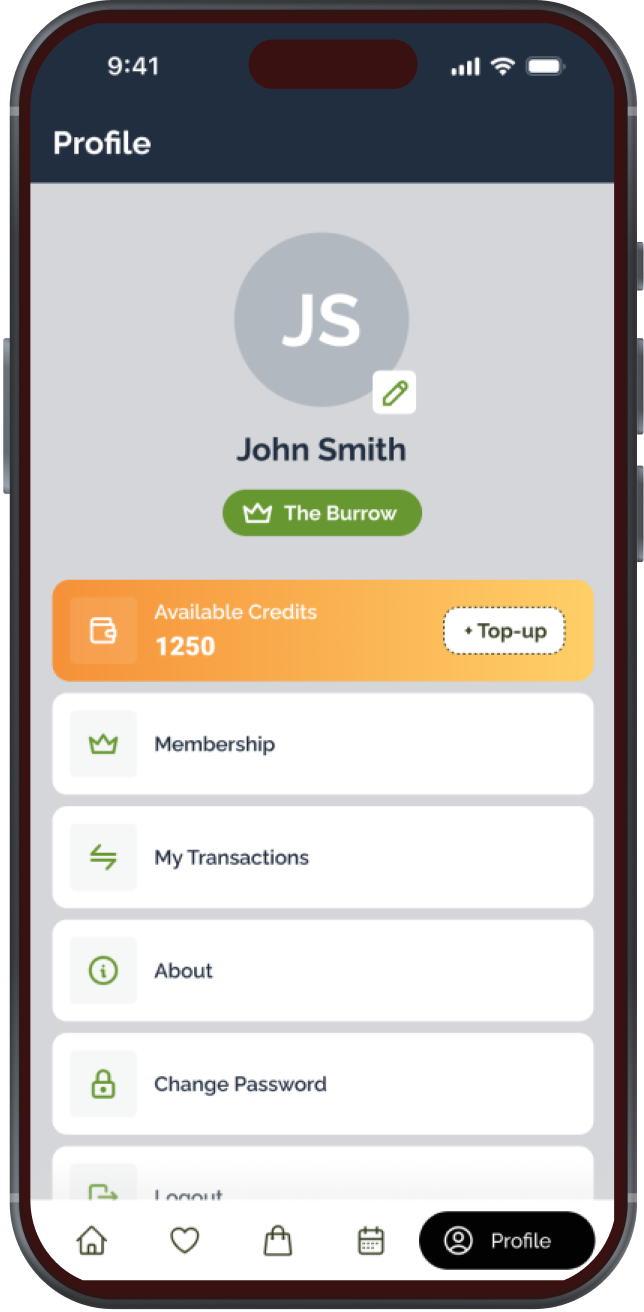Switch to the calendar tab
The height and width of the screenshot is (1312, 644).
click(370, 1241)
